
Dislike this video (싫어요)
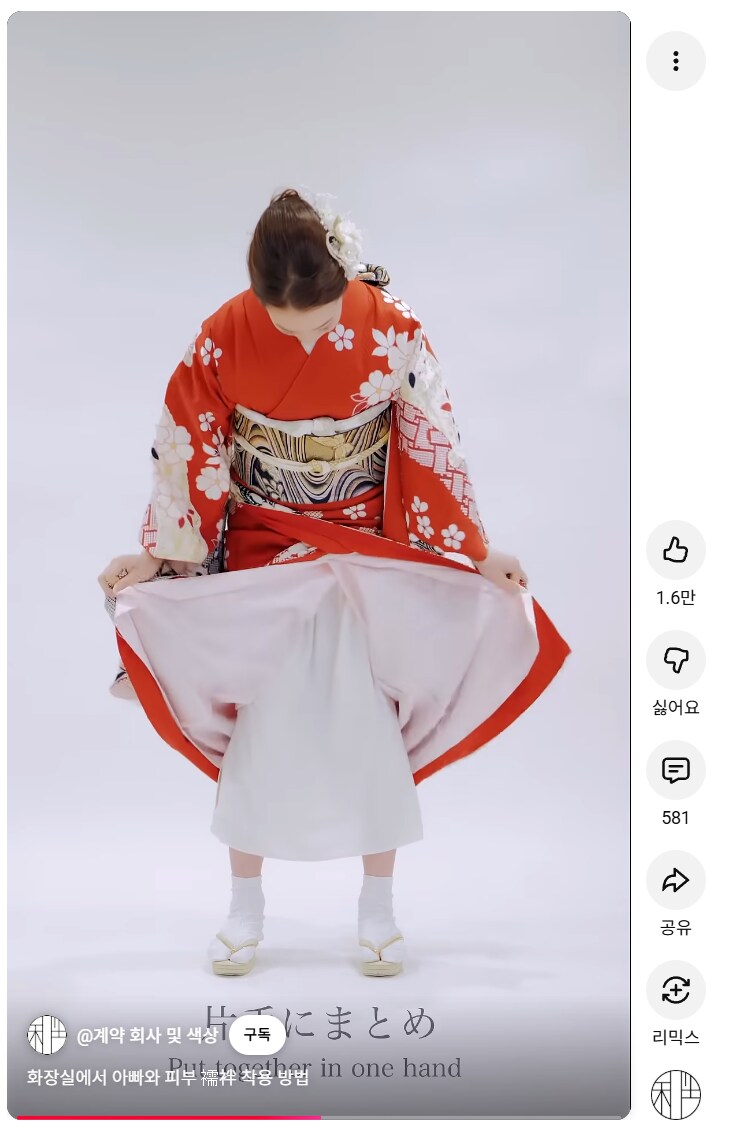point(675,660)
